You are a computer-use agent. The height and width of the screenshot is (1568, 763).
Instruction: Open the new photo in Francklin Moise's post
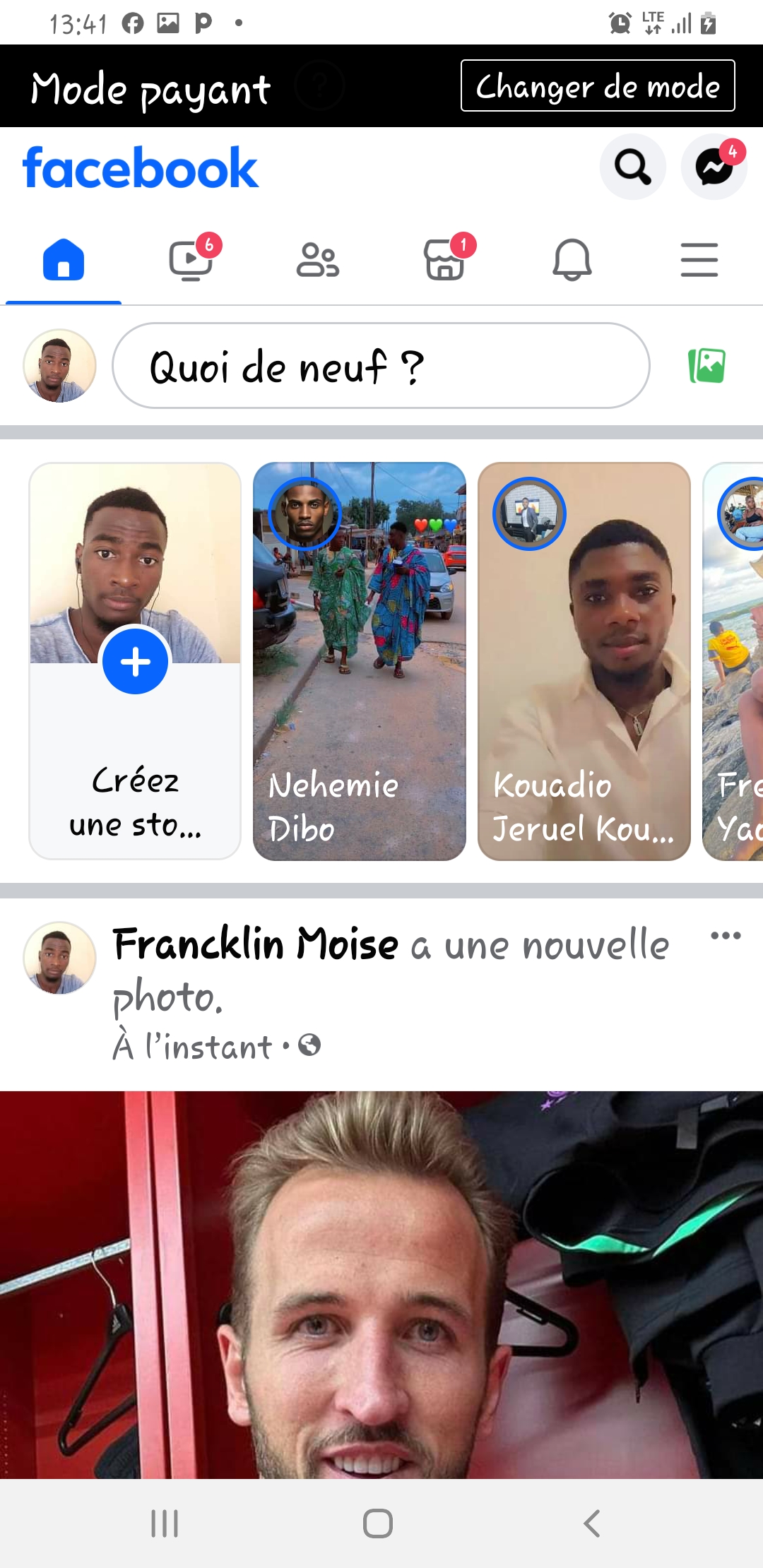(381, 1284)
